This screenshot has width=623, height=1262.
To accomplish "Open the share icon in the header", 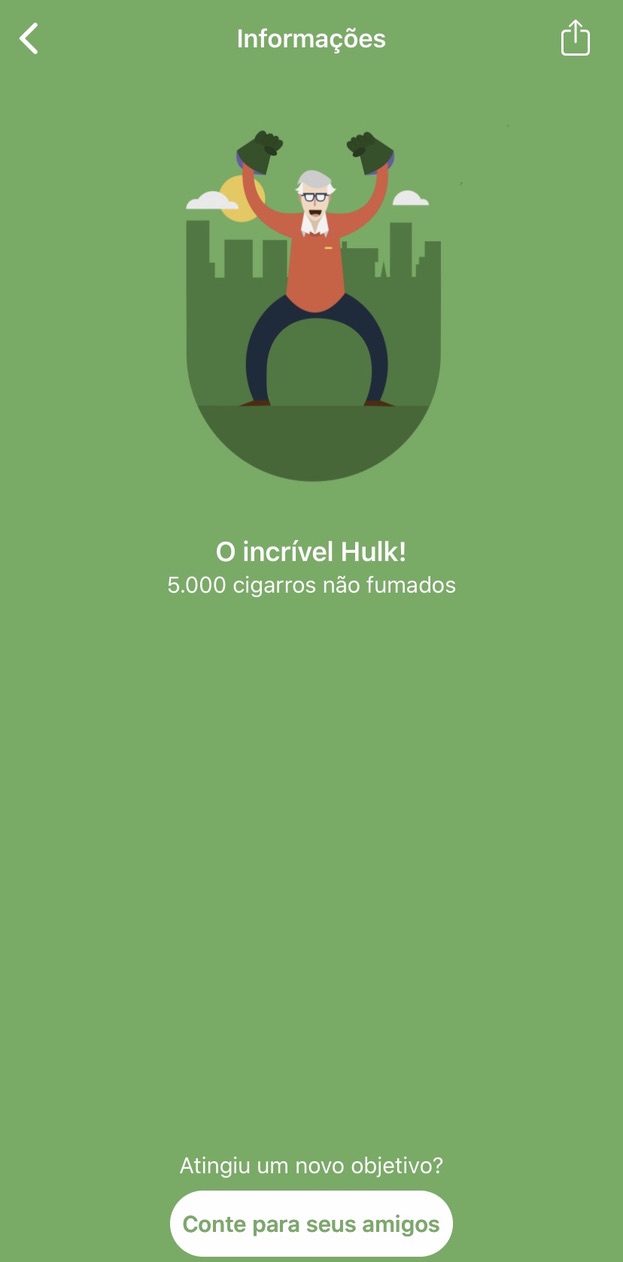I will point(575,38).
